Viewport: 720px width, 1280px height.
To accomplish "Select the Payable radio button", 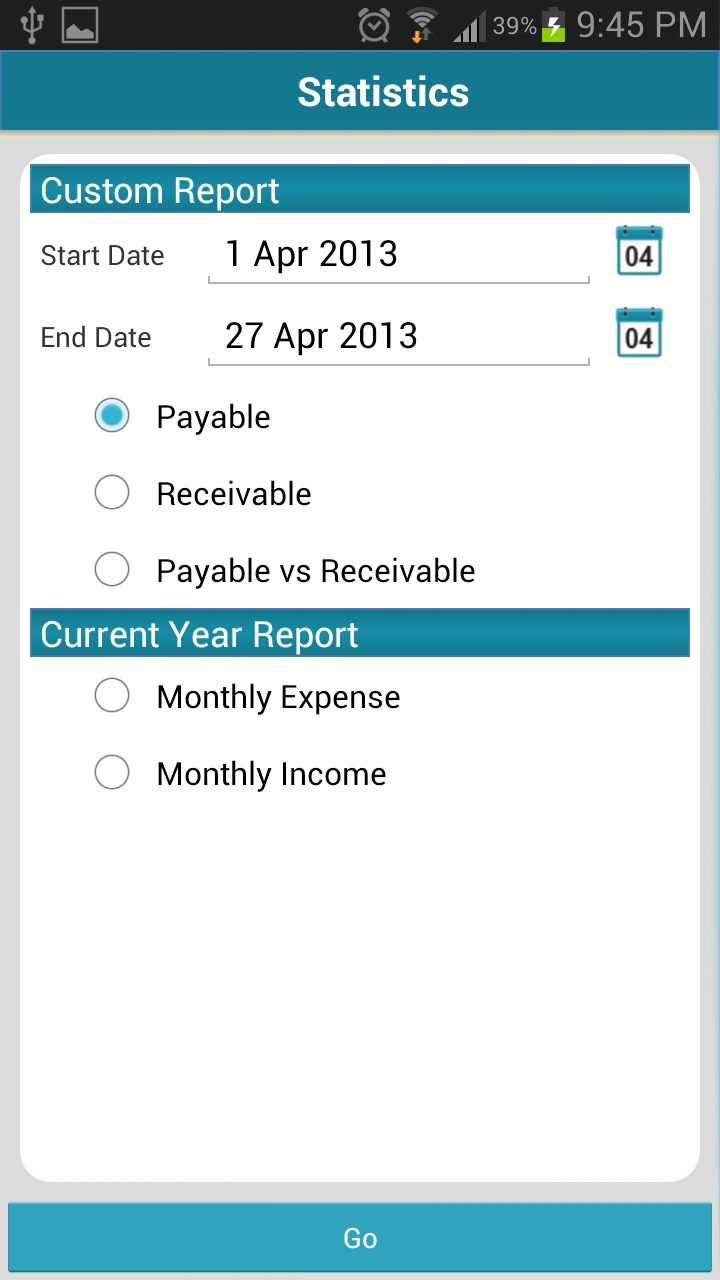I will [111, 415].
